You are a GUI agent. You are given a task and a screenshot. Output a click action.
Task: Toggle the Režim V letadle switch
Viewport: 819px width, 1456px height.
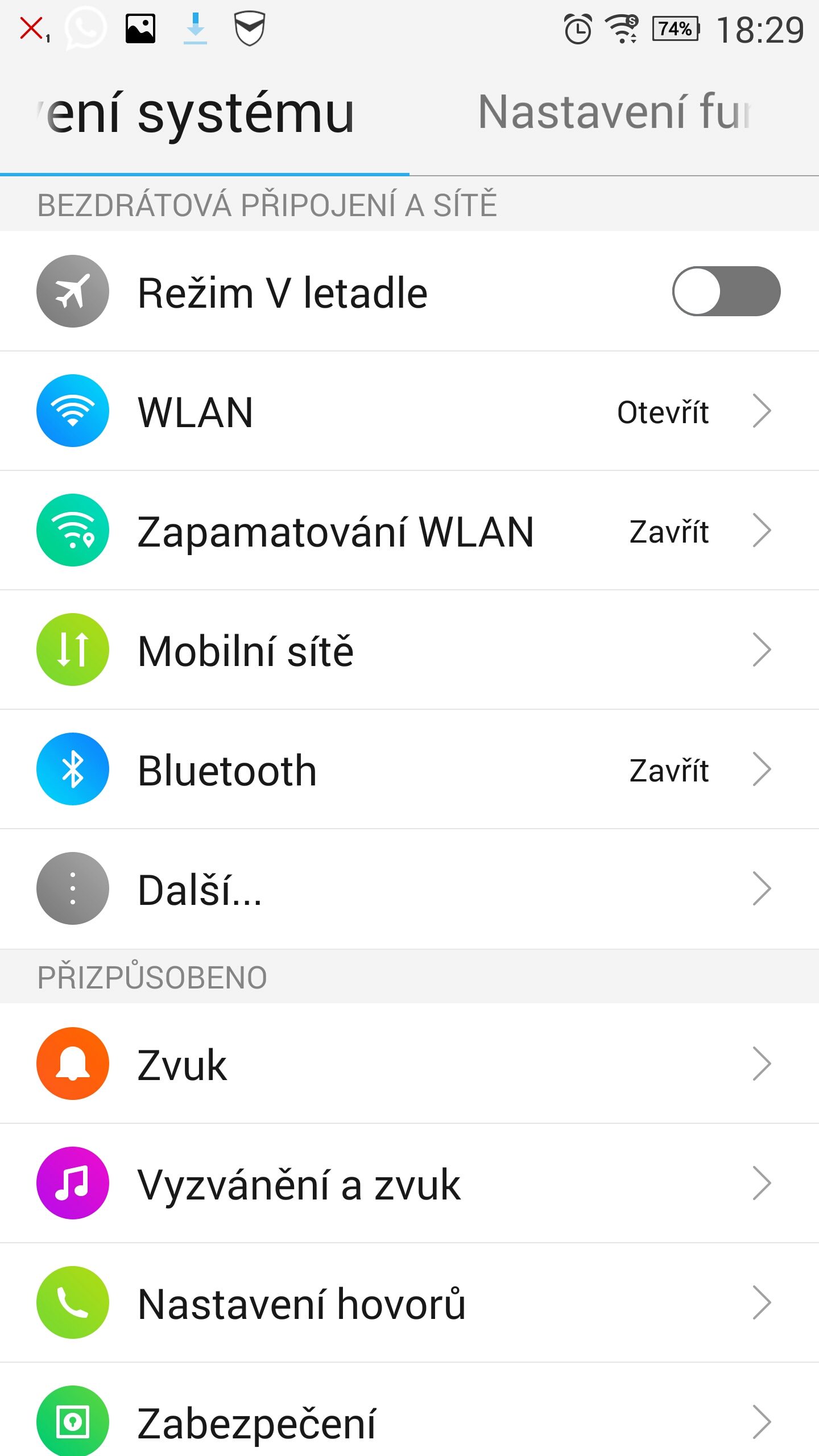pos(726,291)
